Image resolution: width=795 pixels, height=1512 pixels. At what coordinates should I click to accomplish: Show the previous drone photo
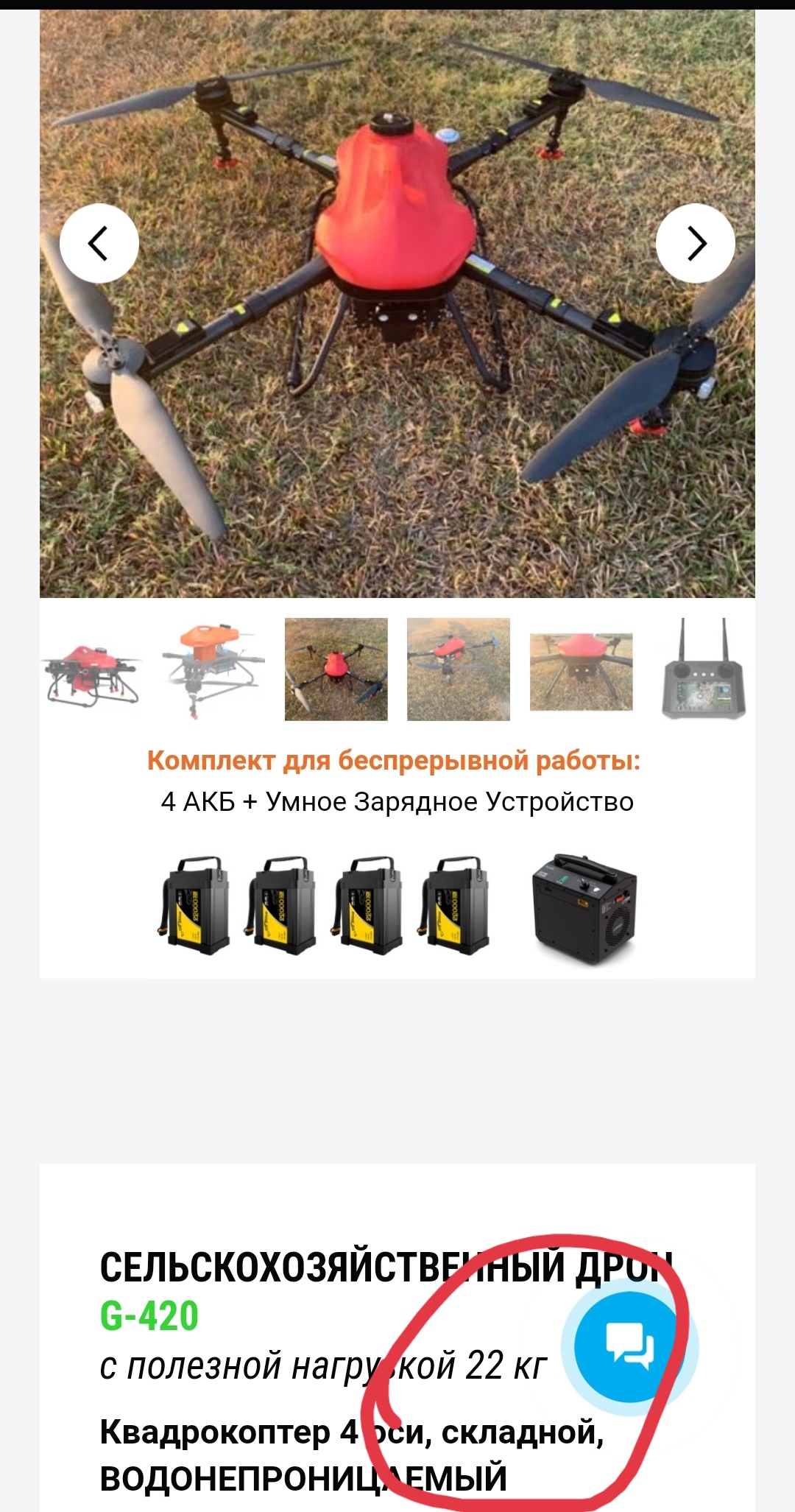click(x=99, y=244)
